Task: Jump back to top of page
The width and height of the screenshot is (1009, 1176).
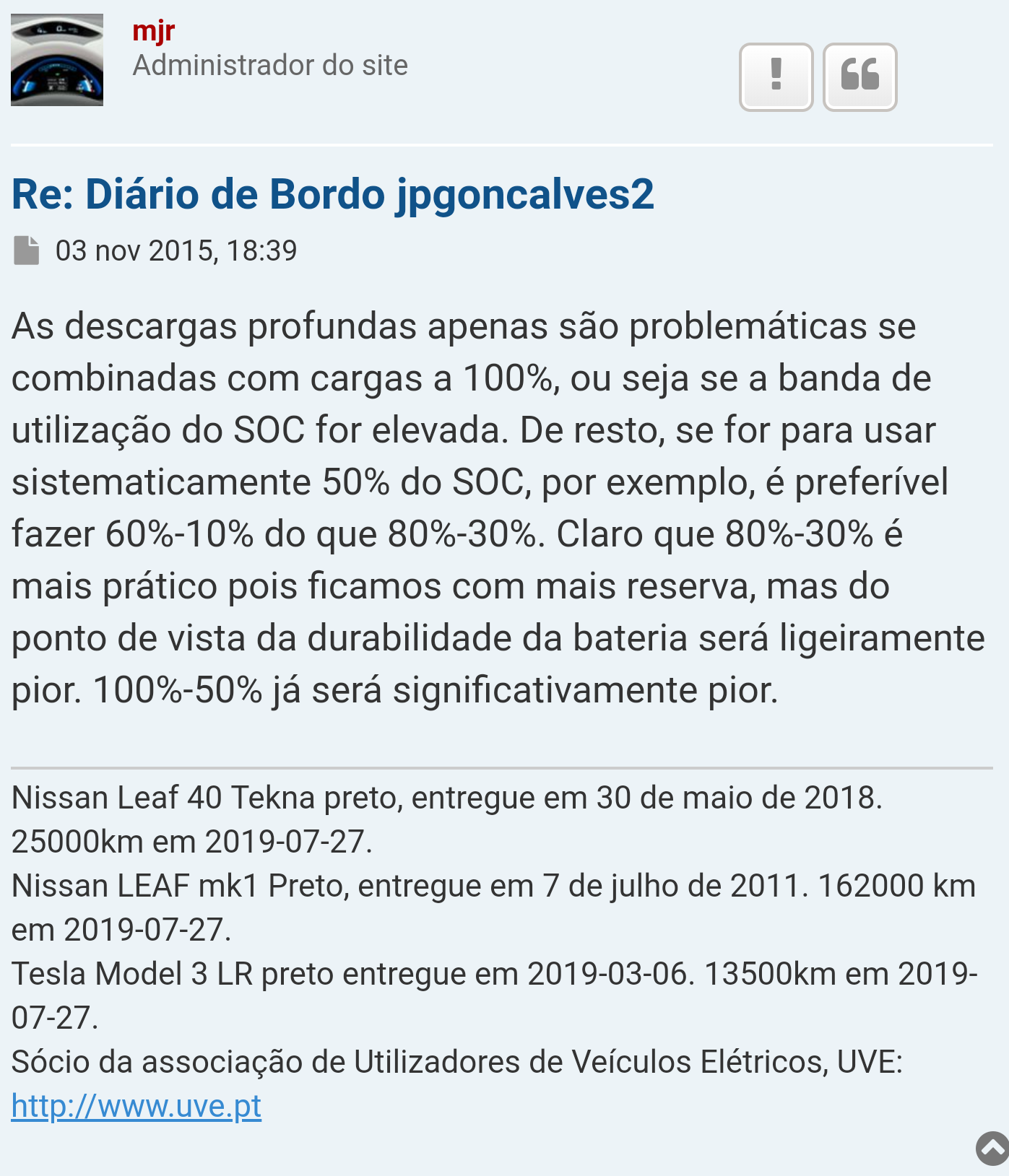Action: (x=992, y=1148)
